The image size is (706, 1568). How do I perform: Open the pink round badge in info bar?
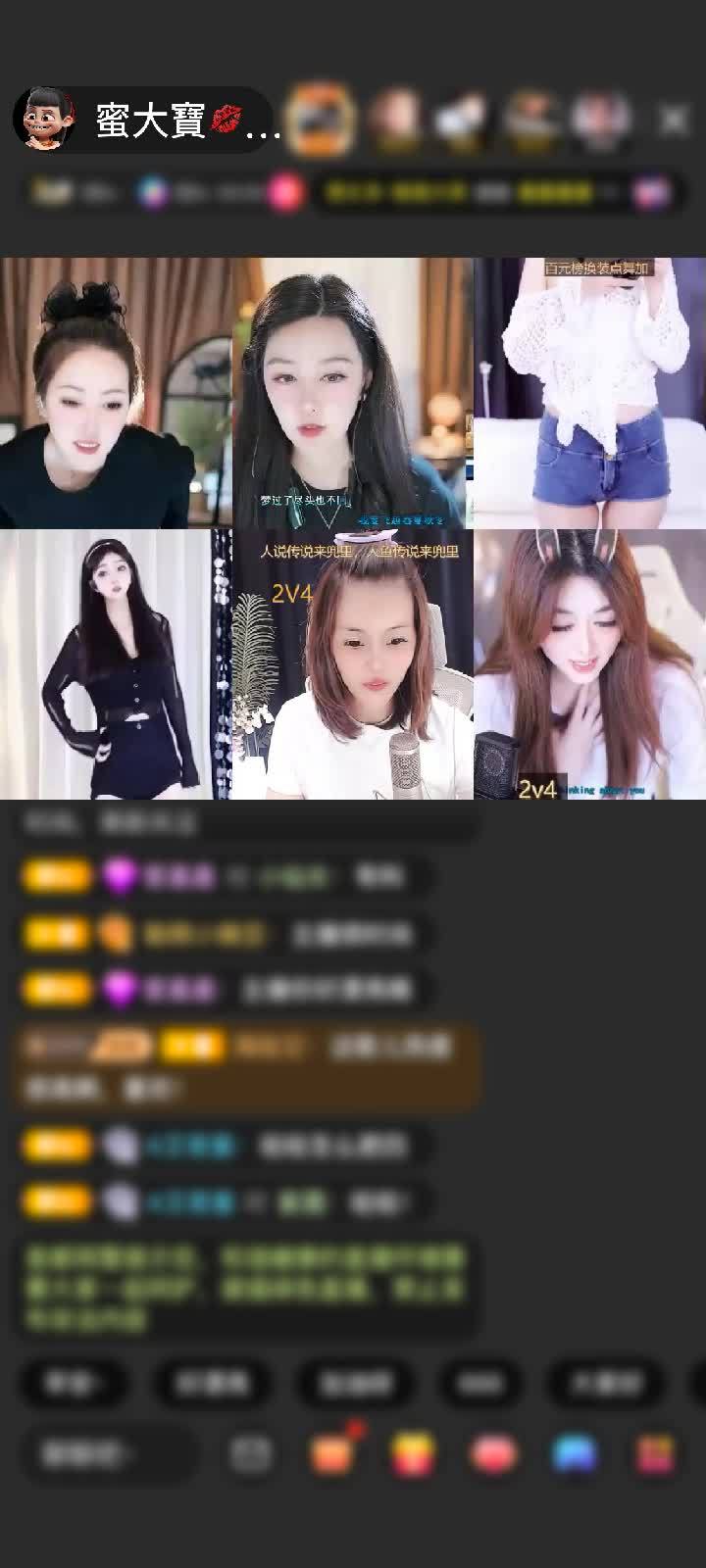284,192
